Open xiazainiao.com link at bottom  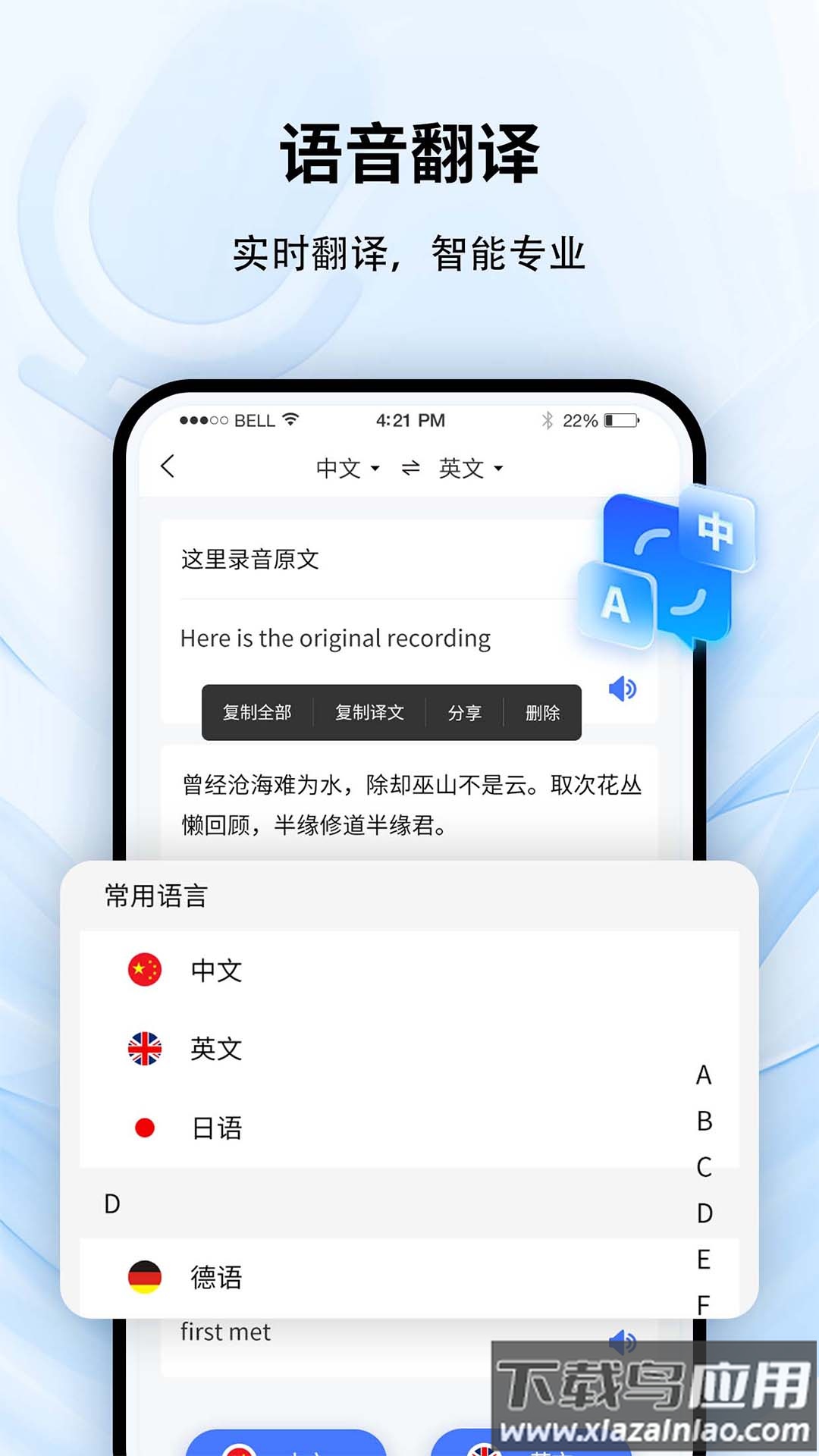tap(656, 1431)
